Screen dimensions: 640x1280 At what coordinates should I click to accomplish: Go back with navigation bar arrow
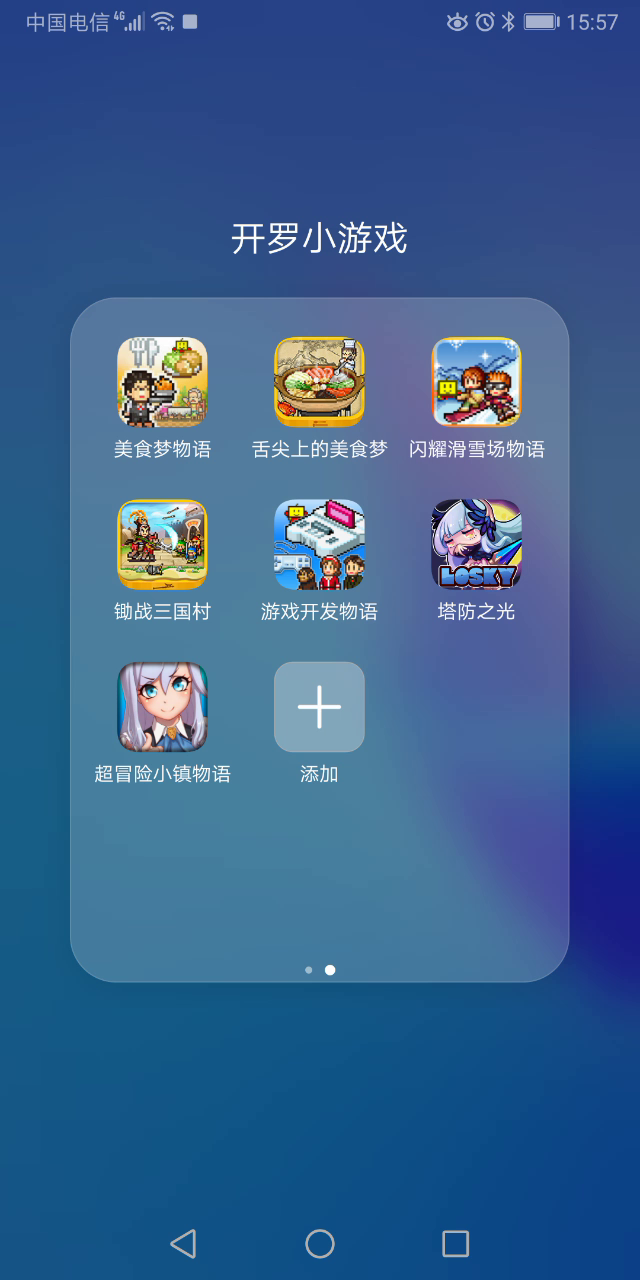tap(183, 1243)
